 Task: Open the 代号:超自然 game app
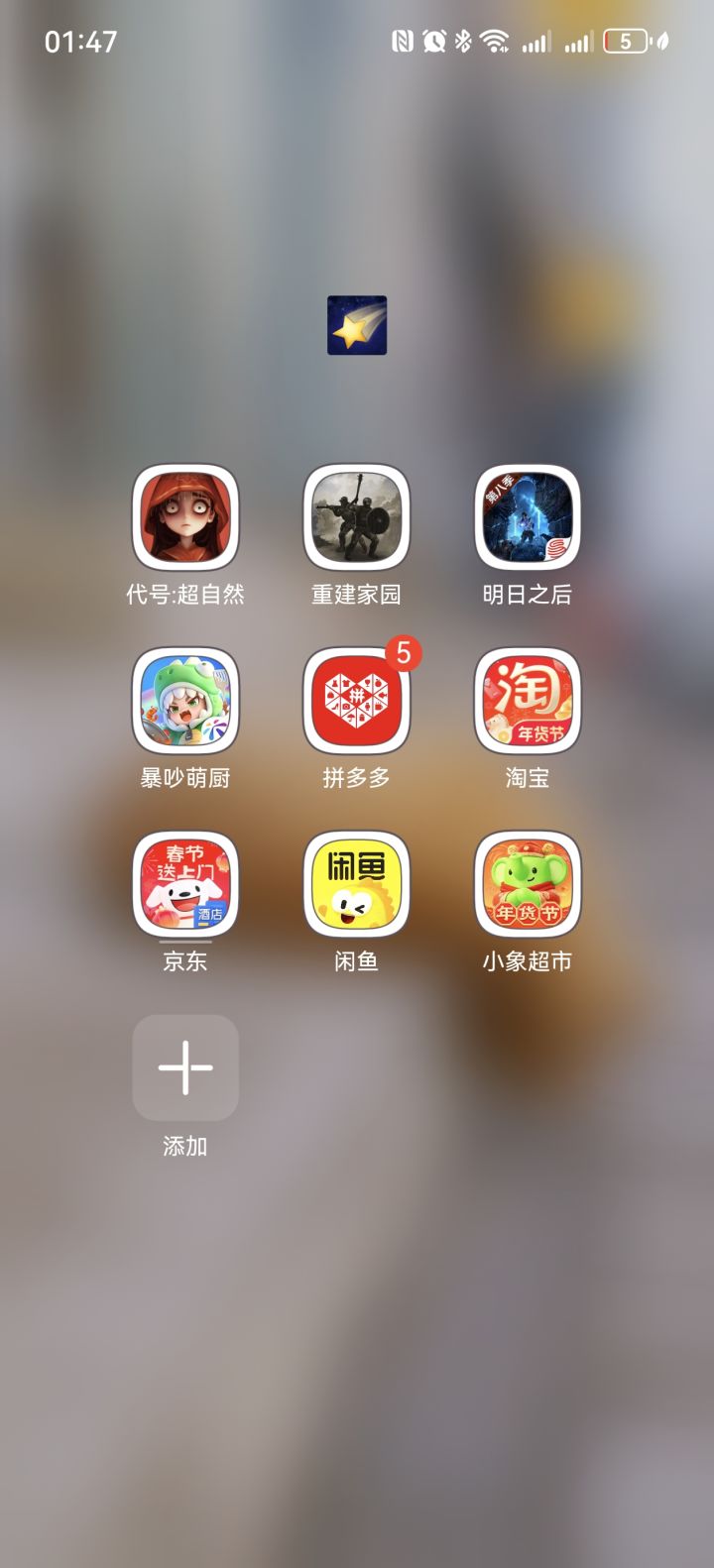click(x=184, y=518)
